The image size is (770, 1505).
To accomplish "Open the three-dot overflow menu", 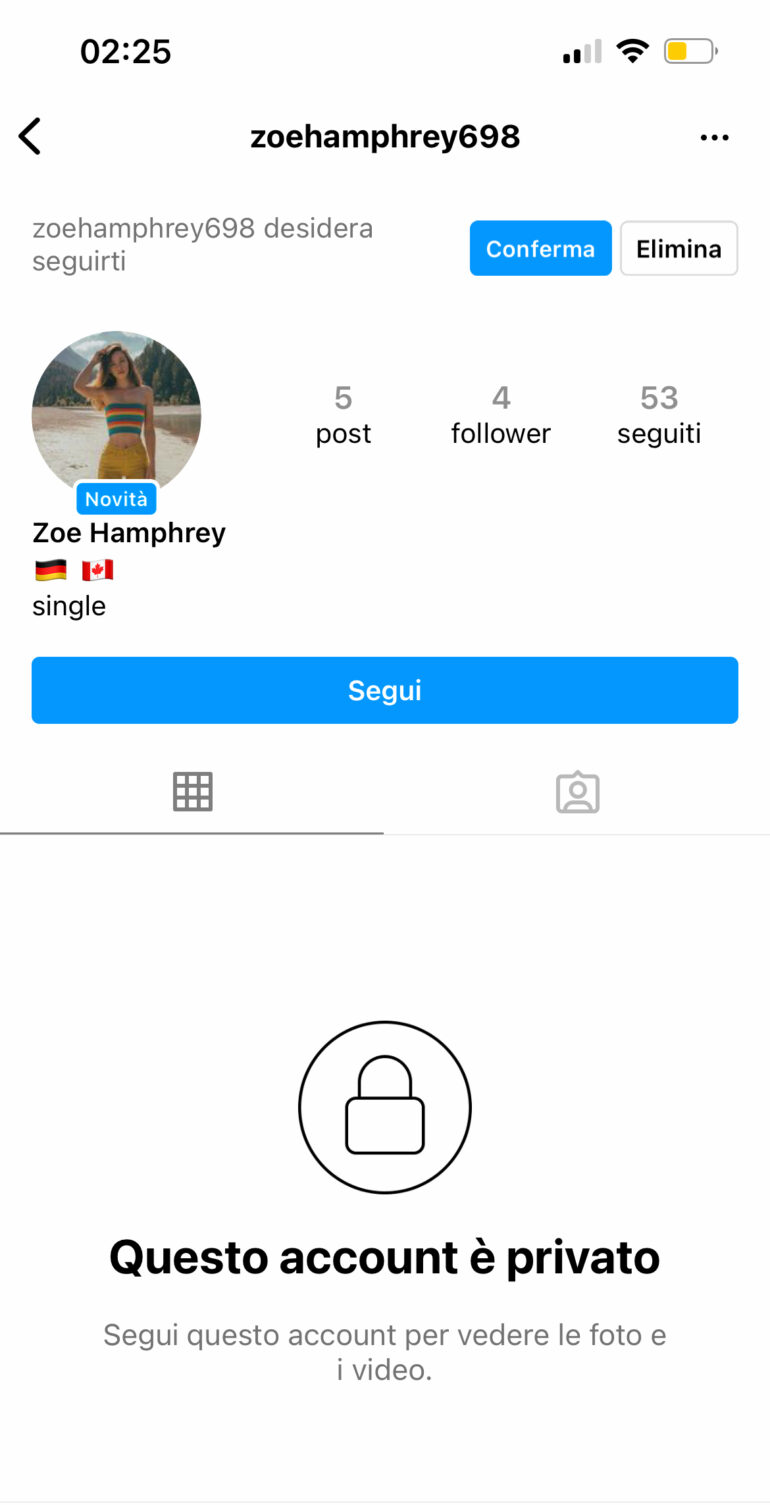I will (x=714, y=138).
